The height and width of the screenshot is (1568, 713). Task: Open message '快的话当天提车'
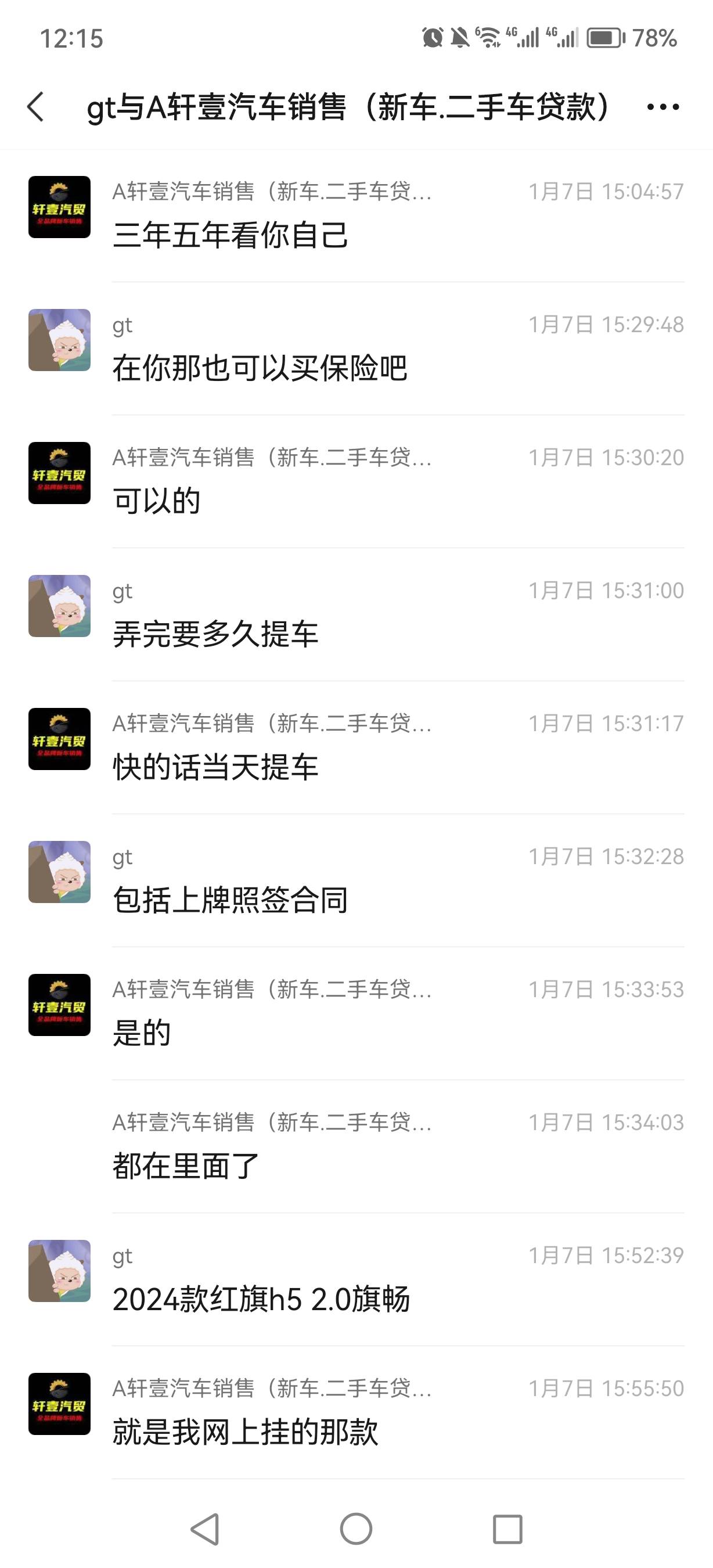point(216,767)
